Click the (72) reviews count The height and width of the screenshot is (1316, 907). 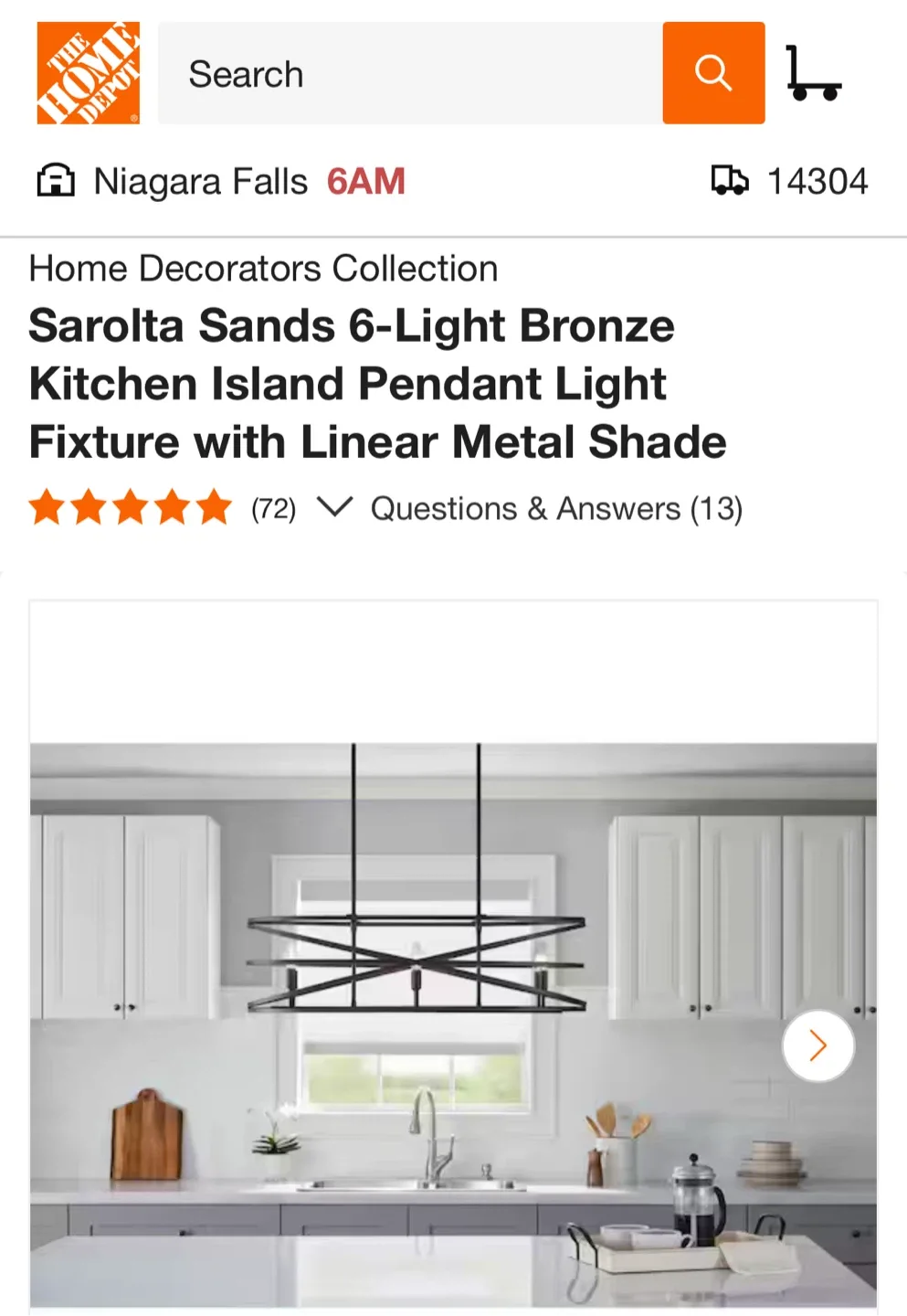[274, 508]
